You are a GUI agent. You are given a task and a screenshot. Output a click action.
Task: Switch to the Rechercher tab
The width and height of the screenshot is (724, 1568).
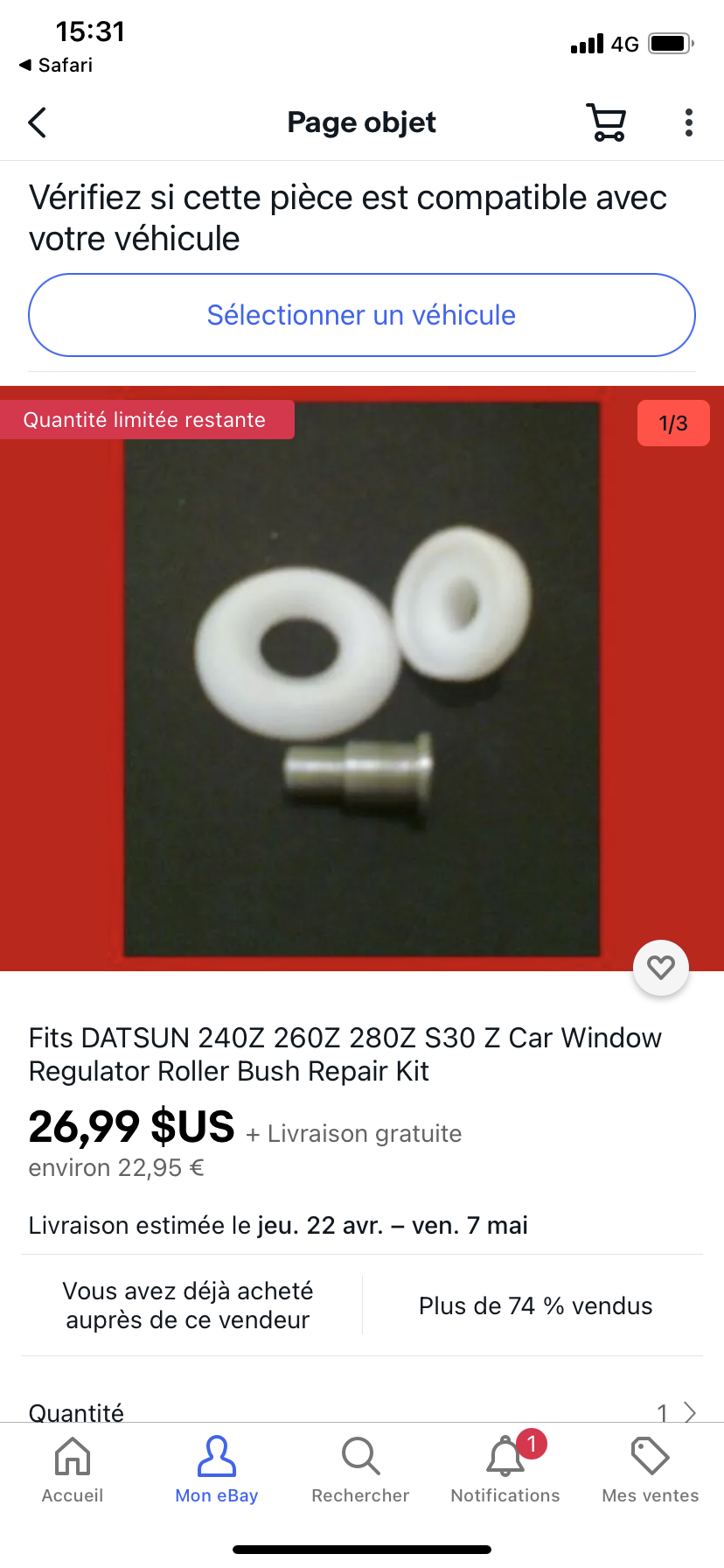(360, 1470)
